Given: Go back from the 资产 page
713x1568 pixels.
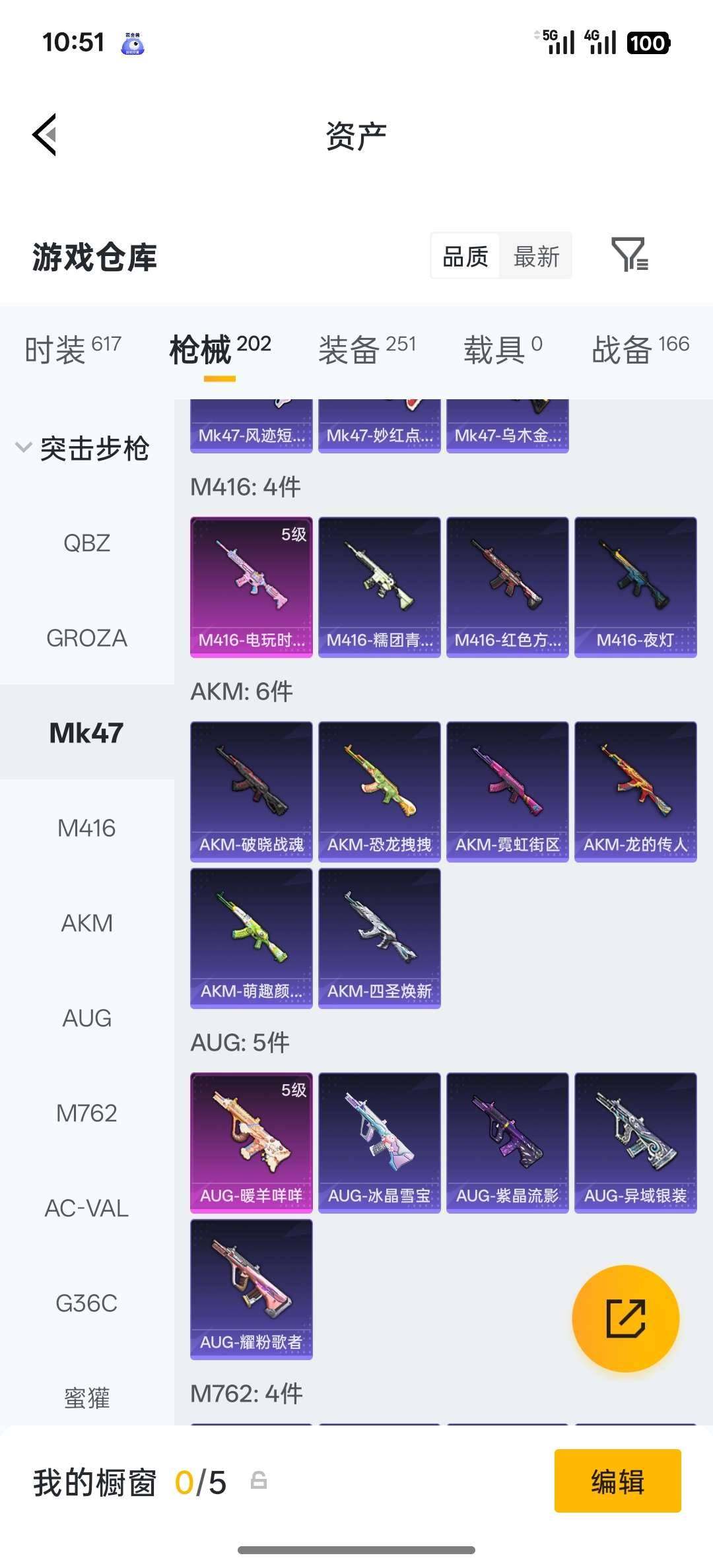Looking at the screenshot, I should (x=45, y=135).
